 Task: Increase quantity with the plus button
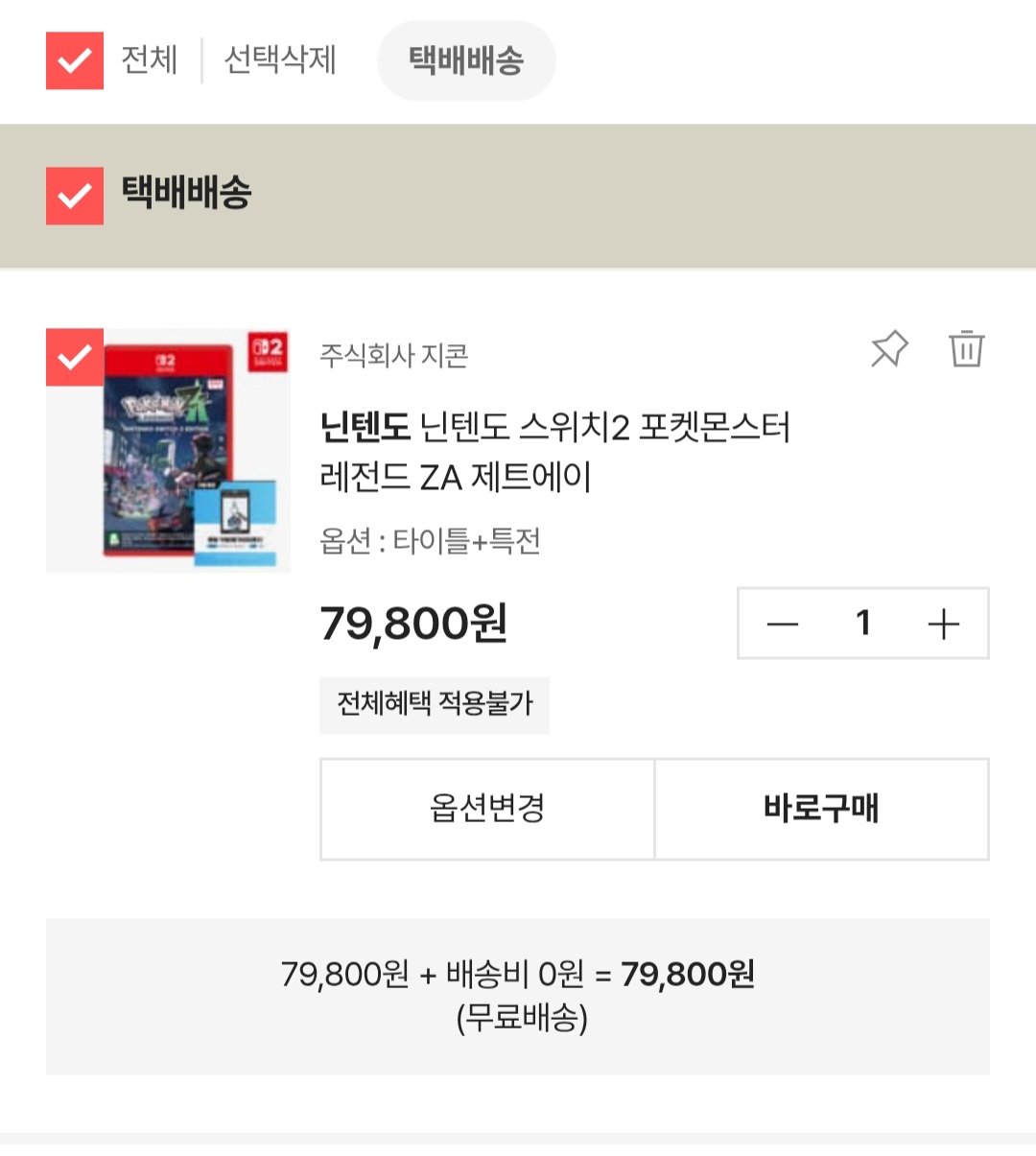click(944, 625)
